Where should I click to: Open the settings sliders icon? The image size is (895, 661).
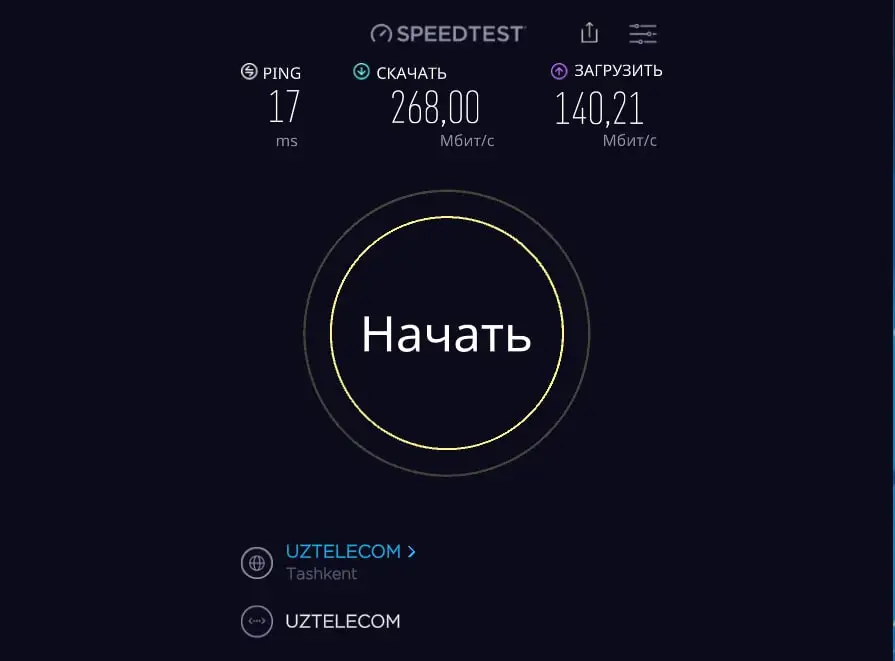(643, 34)
